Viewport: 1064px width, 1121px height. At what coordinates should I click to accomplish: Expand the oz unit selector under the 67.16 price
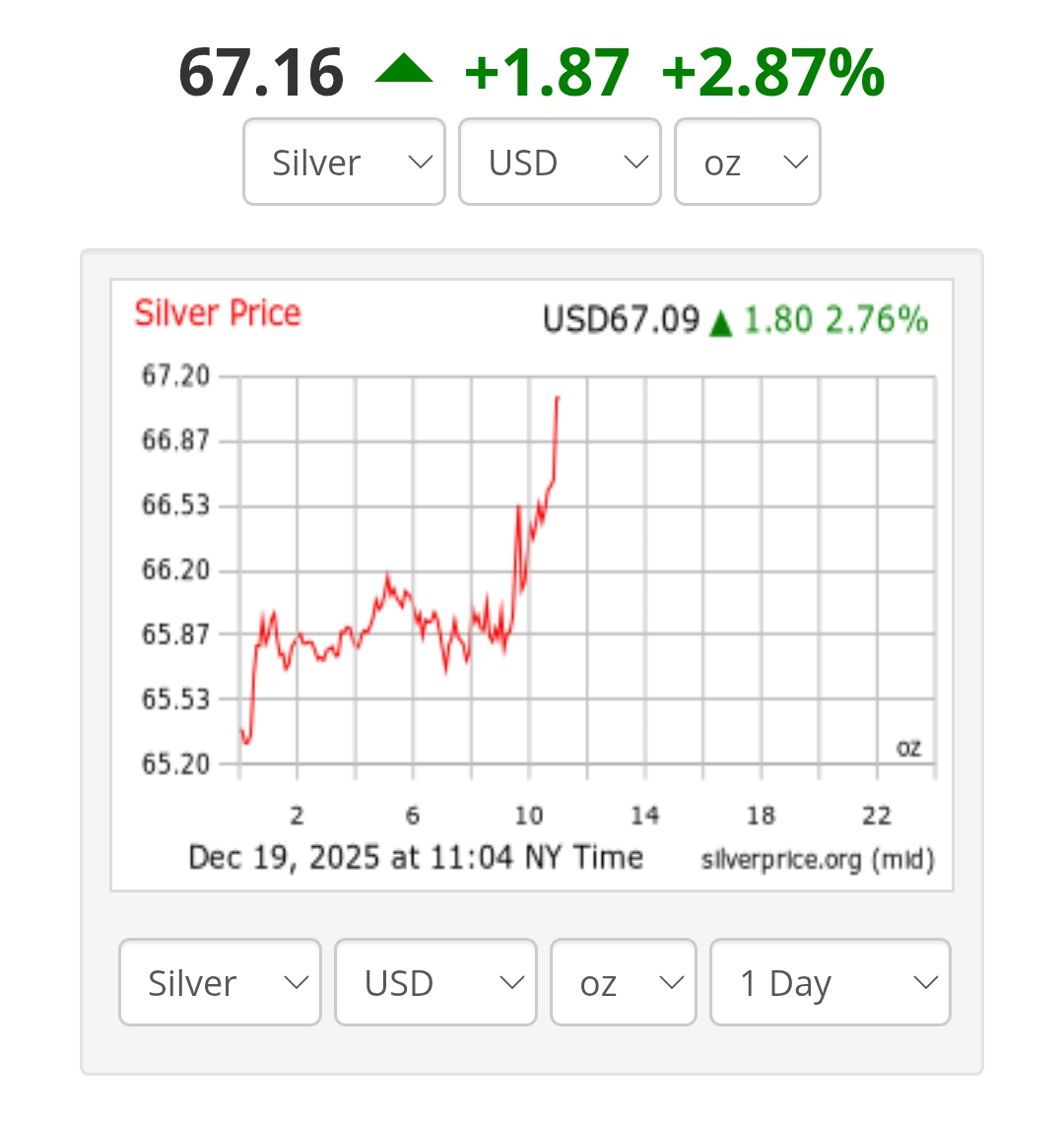747,163
